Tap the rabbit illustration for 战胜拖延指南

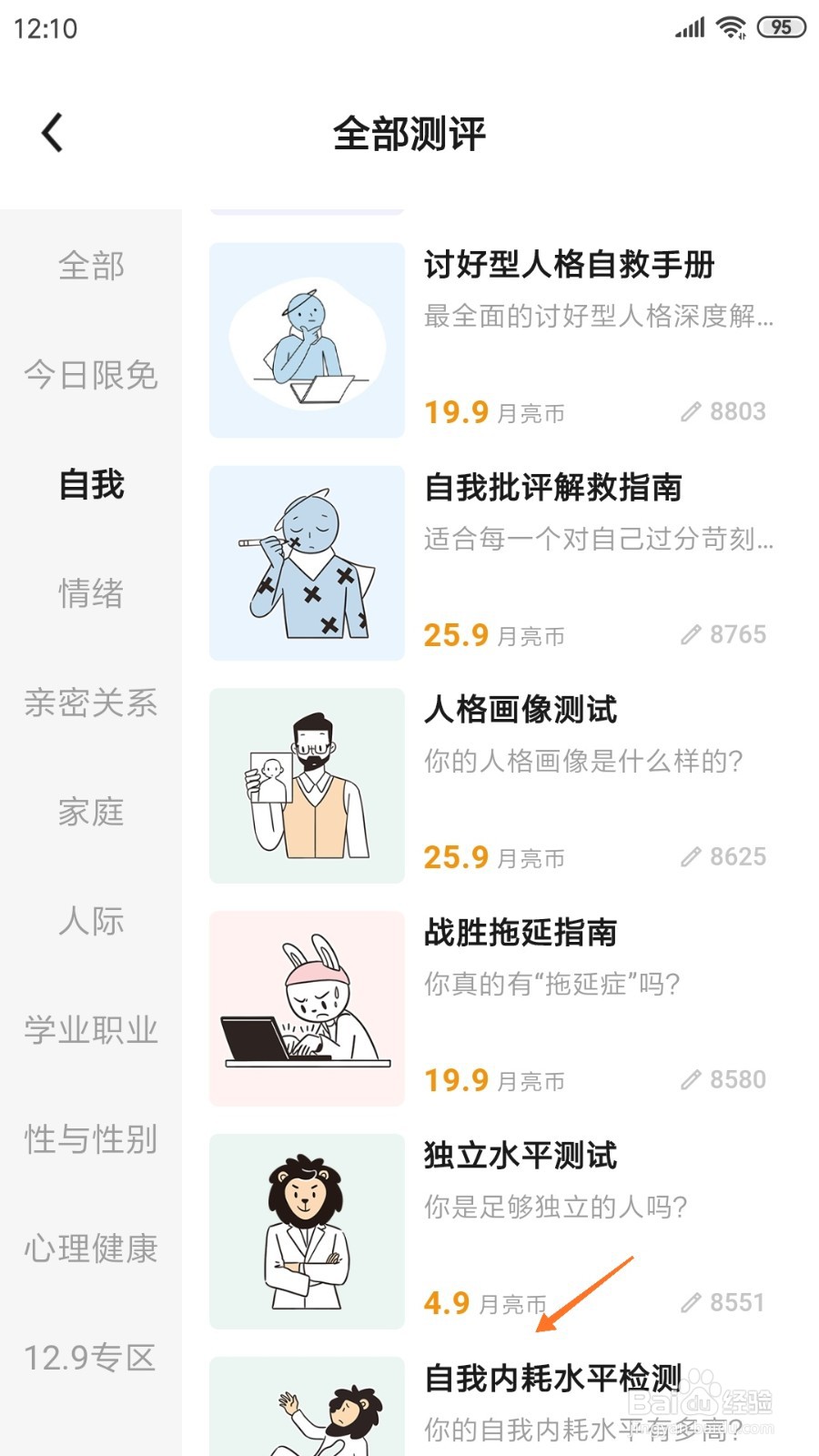point(307,1008)
